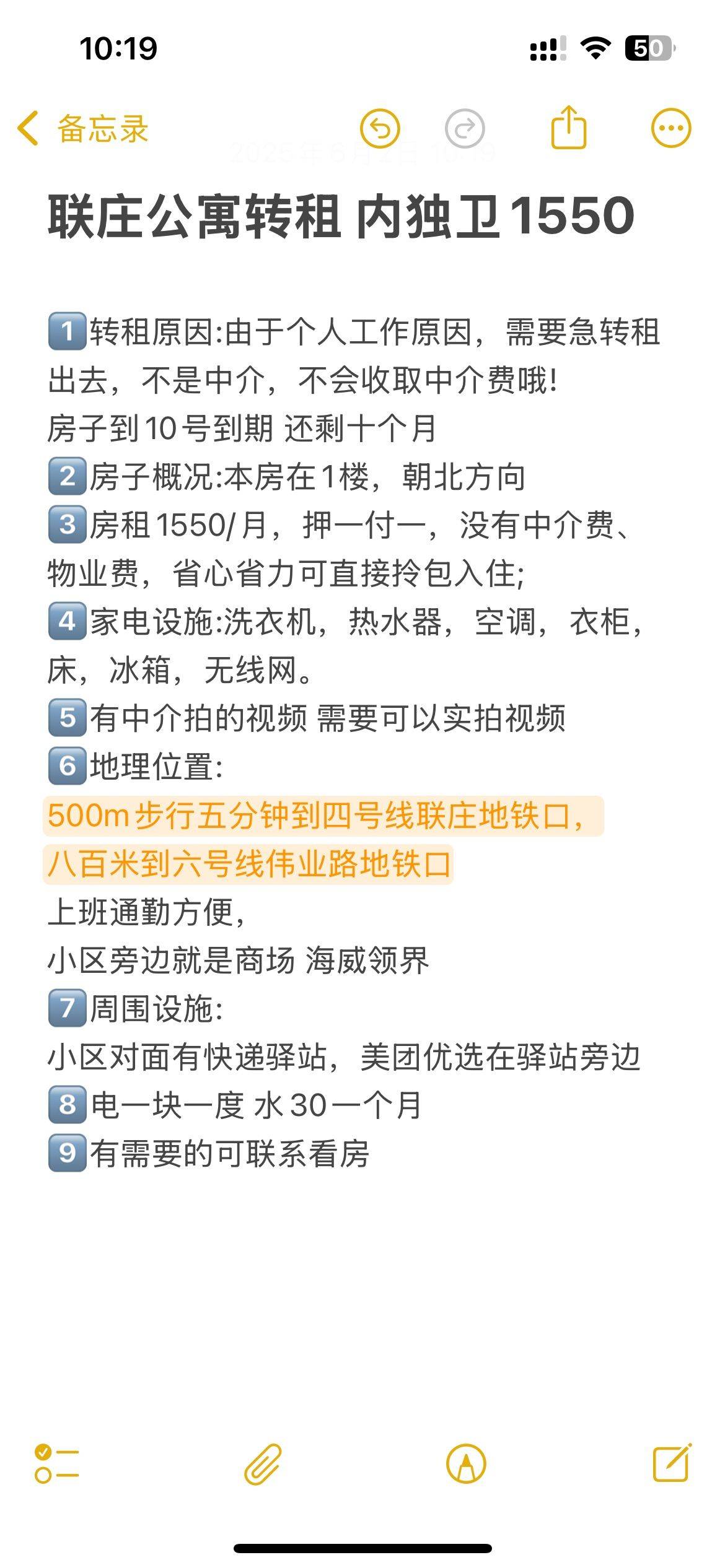Compose a new note
The height and width of the screenshot is (1568, 725).
click(x=672, y=1463)
